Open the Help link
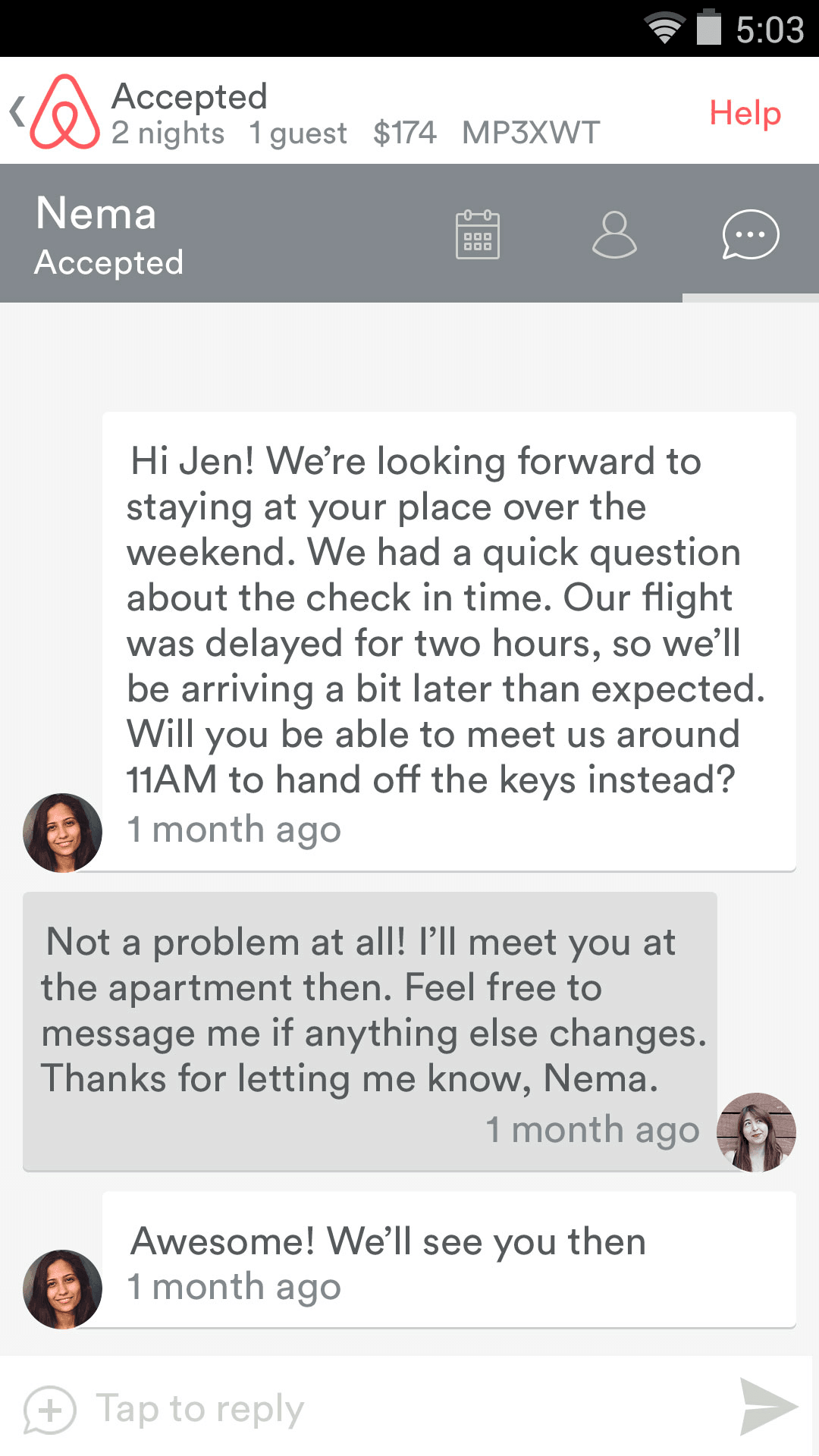Screen dimensions: 819x1456 click(x=744, y=112)
